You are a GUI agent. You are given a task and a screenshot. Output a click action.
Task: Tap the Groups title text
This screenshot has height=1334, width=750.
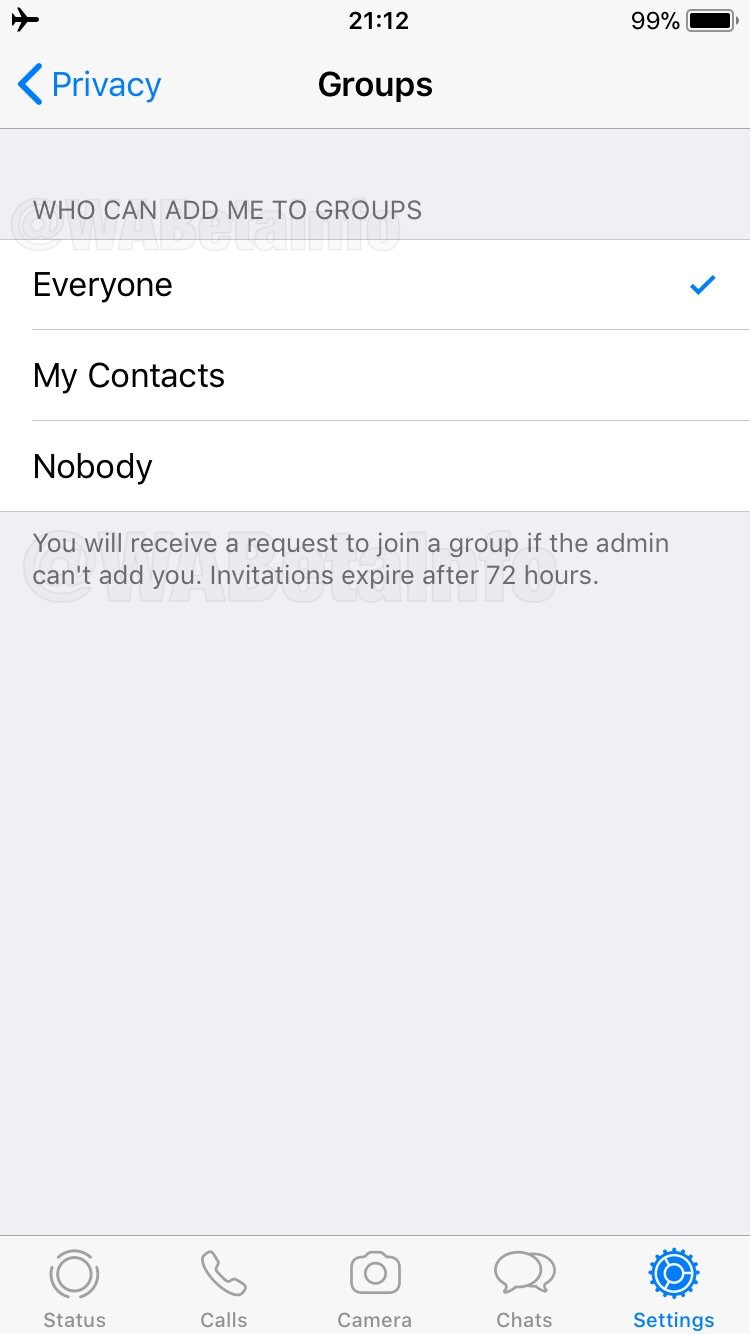click(x=375, y=85)
